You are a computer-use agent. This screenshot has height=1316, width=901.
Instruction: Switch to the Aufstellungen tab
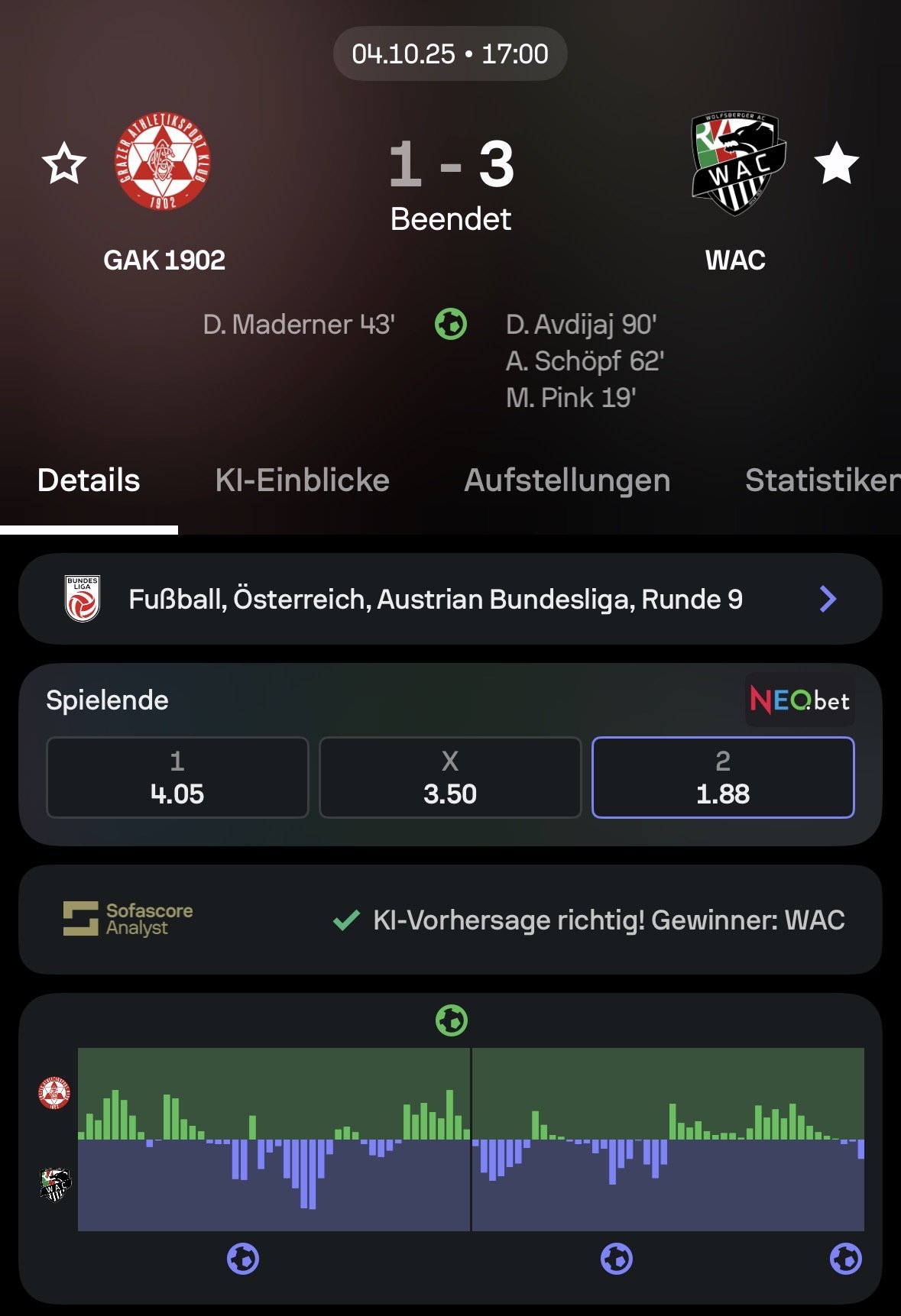(567, 480)
